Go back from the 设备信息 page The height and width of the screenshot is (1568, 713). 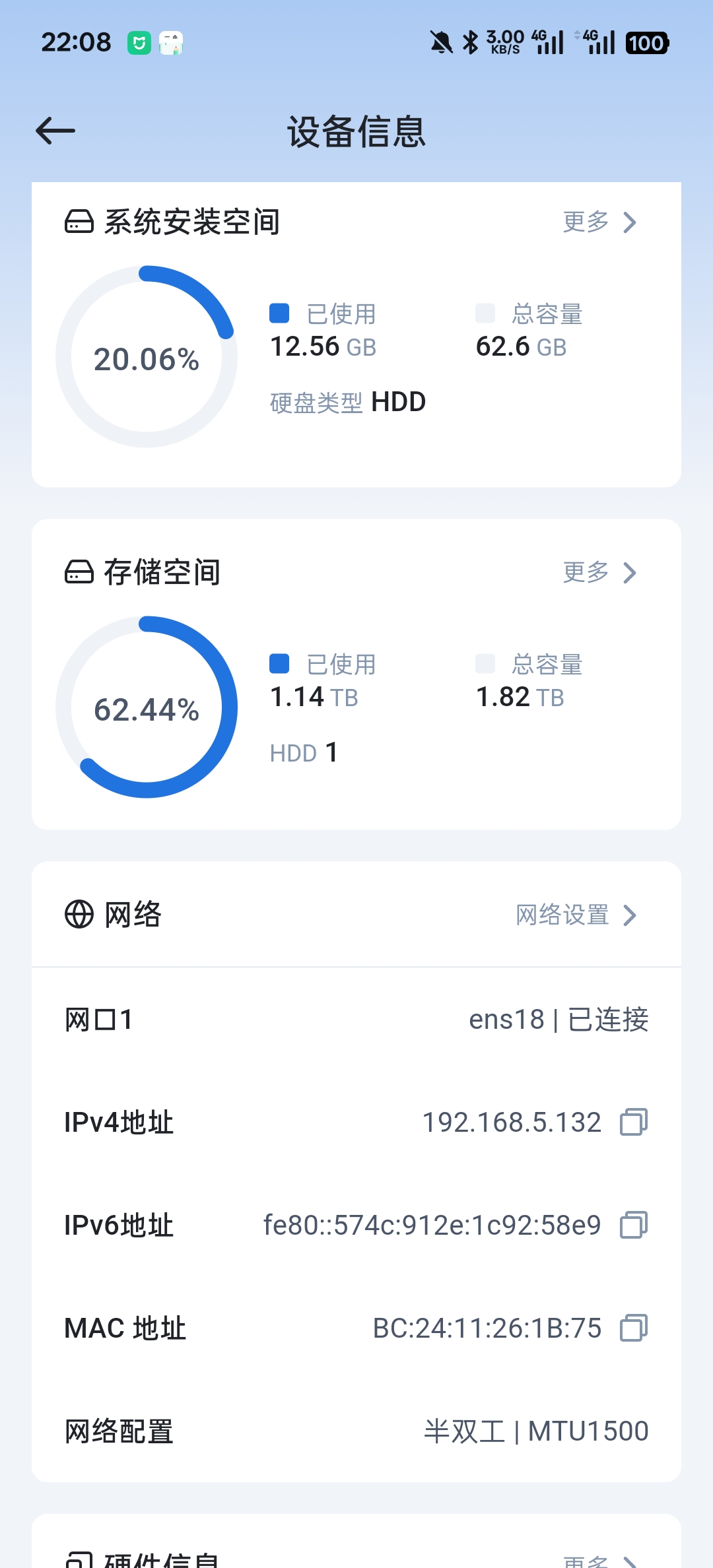[55, 131]
